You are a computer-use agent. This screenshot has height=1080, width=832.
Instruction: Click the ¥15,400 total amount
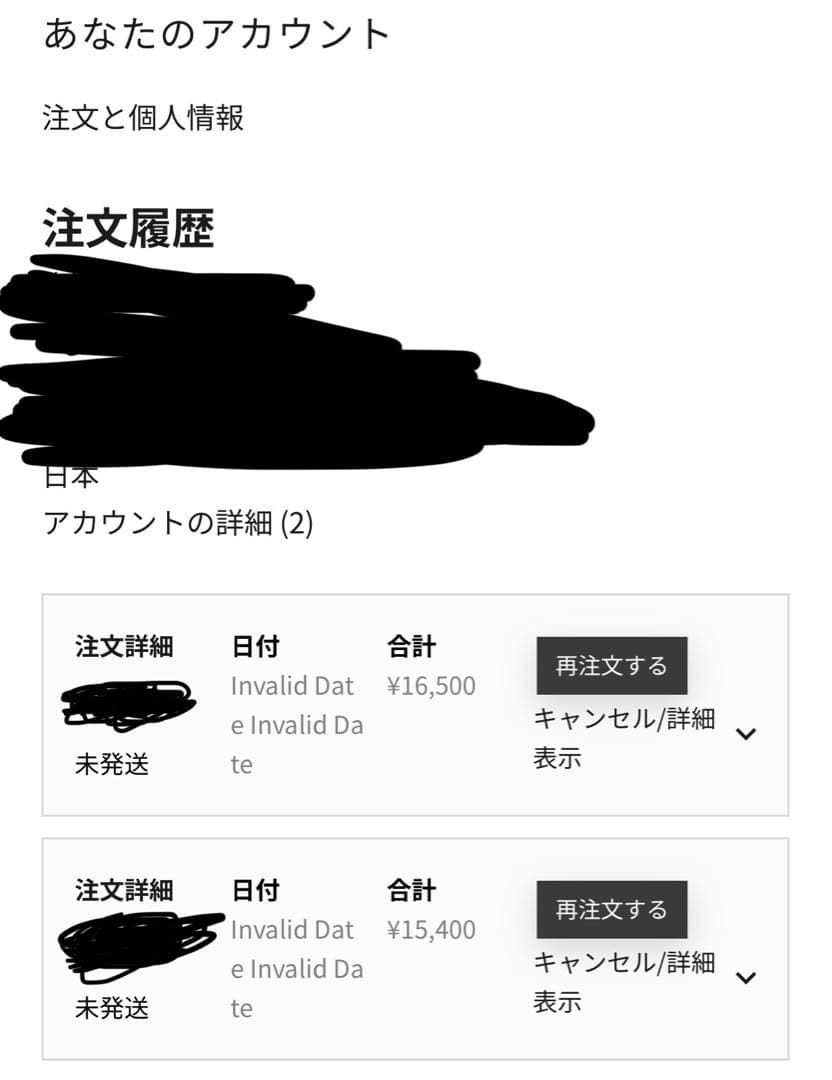pos(433,929)
